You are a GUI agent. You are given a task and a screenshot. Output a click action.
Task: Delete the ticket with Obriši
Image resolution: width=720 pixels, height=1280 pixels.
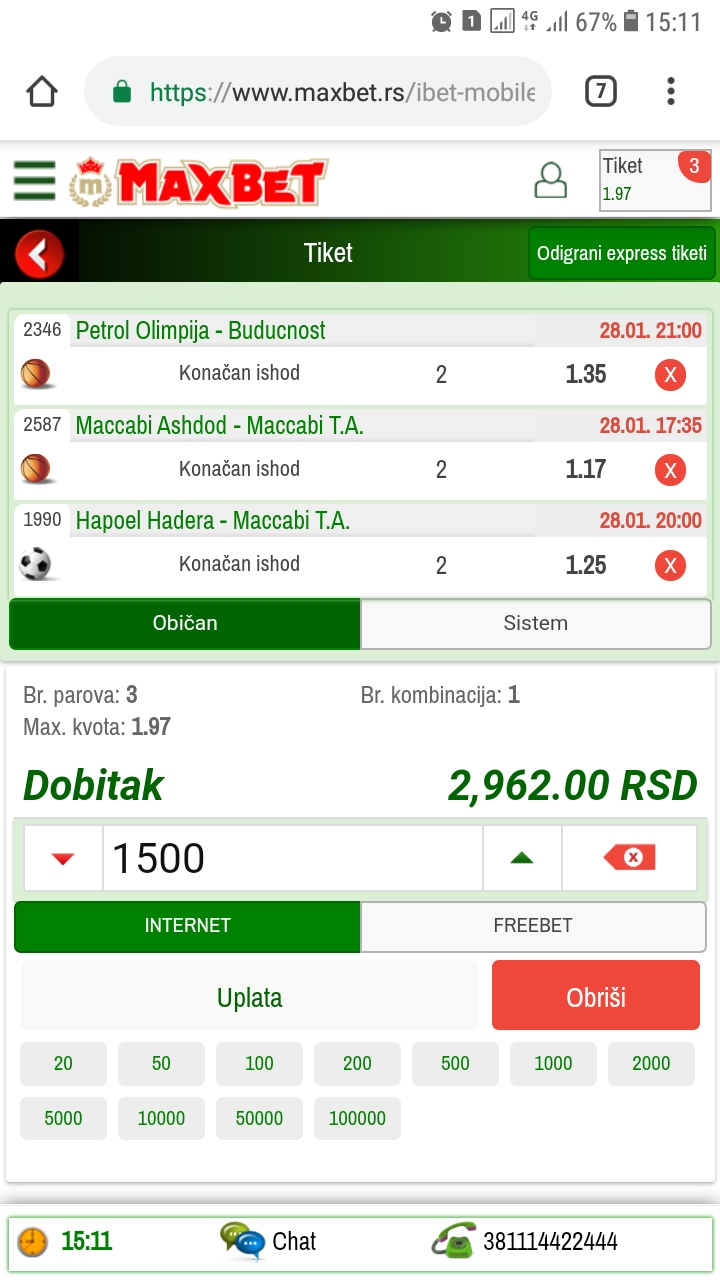[x=596, y=998]
